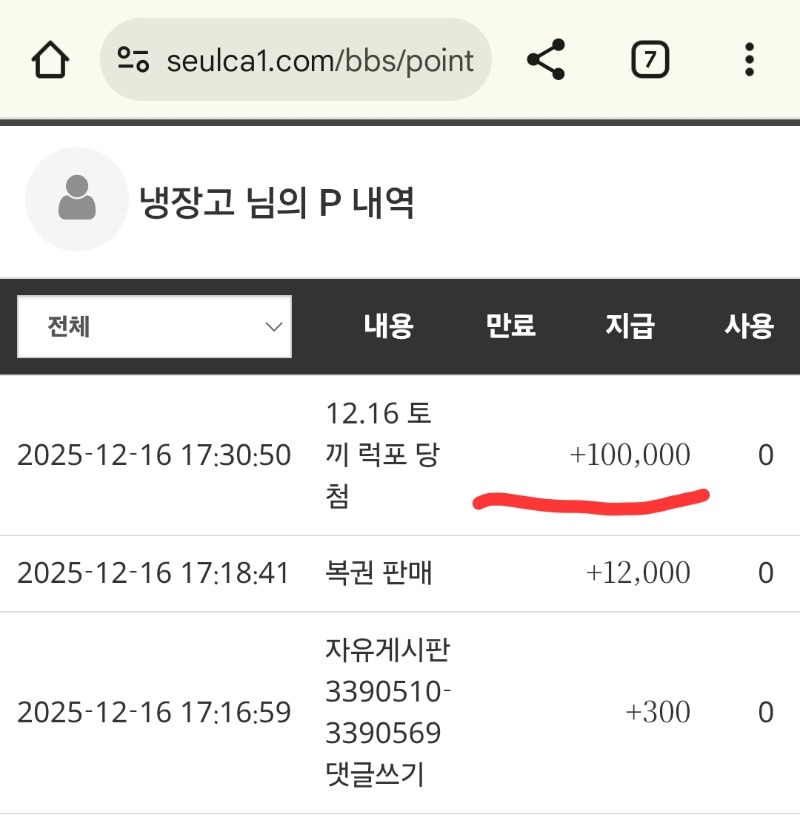Expand the 전체 filter dropdown
The height and width of the screenshot is (815, 800).
(155, 326)
